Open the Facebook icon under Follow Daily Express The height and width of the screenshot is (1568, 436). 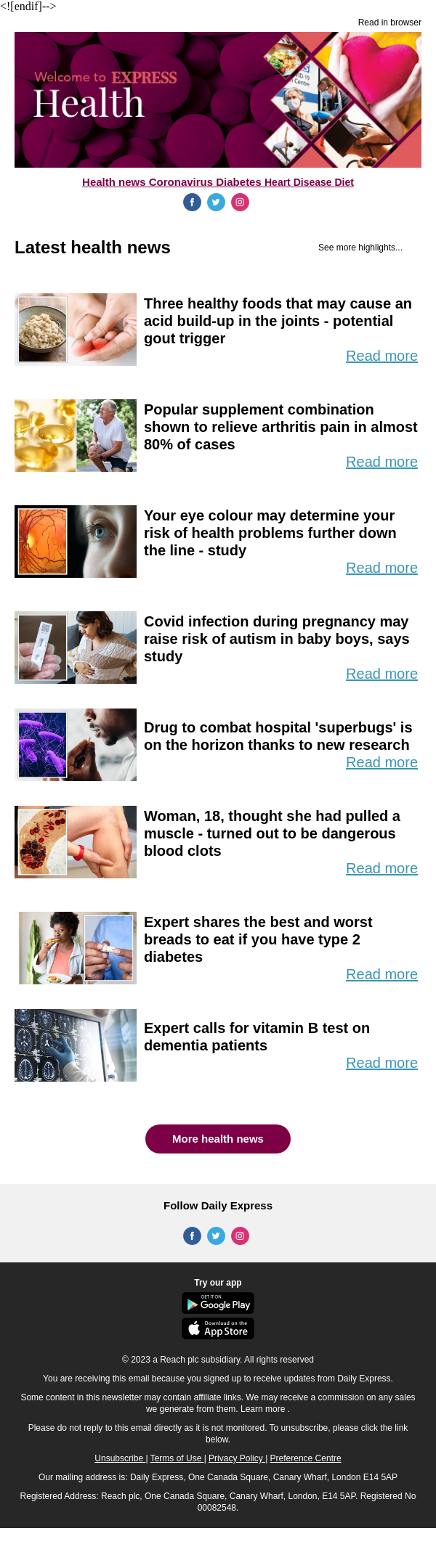(x=192, y=1236)
